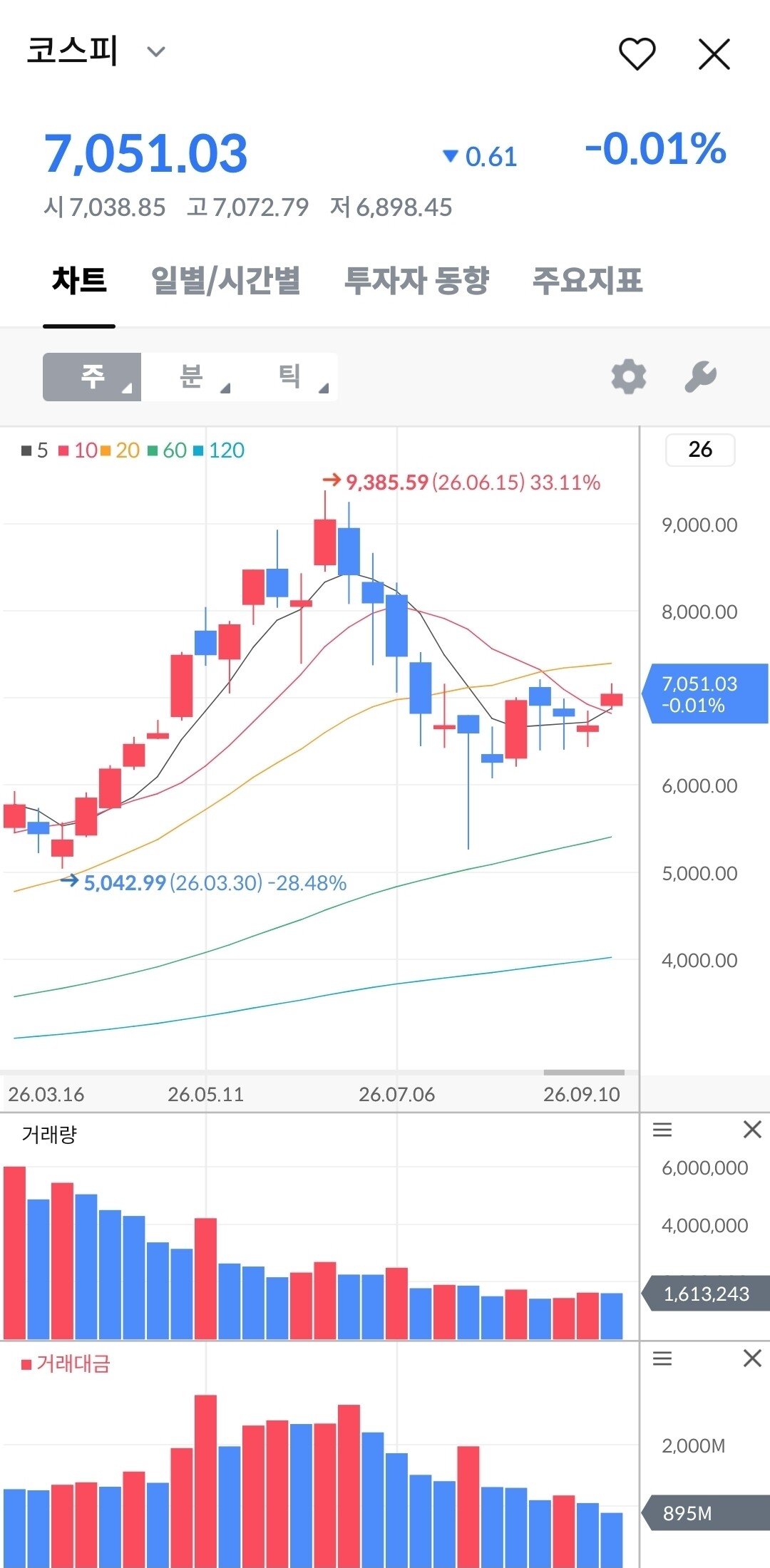Tap the candle count box showing 26
This screenshot has width=770, height=1568.
tap(700, 450)
